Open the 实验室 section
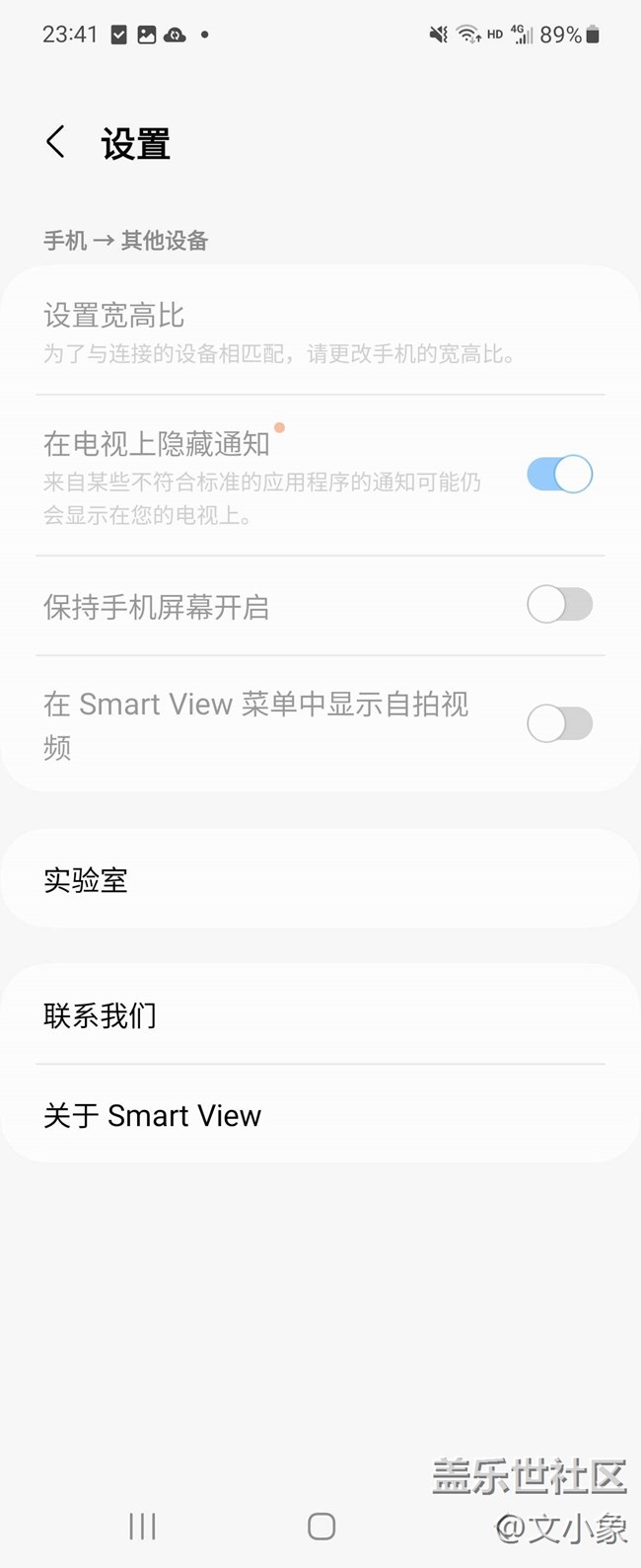 pyautogui.click(x=320, y=879)
